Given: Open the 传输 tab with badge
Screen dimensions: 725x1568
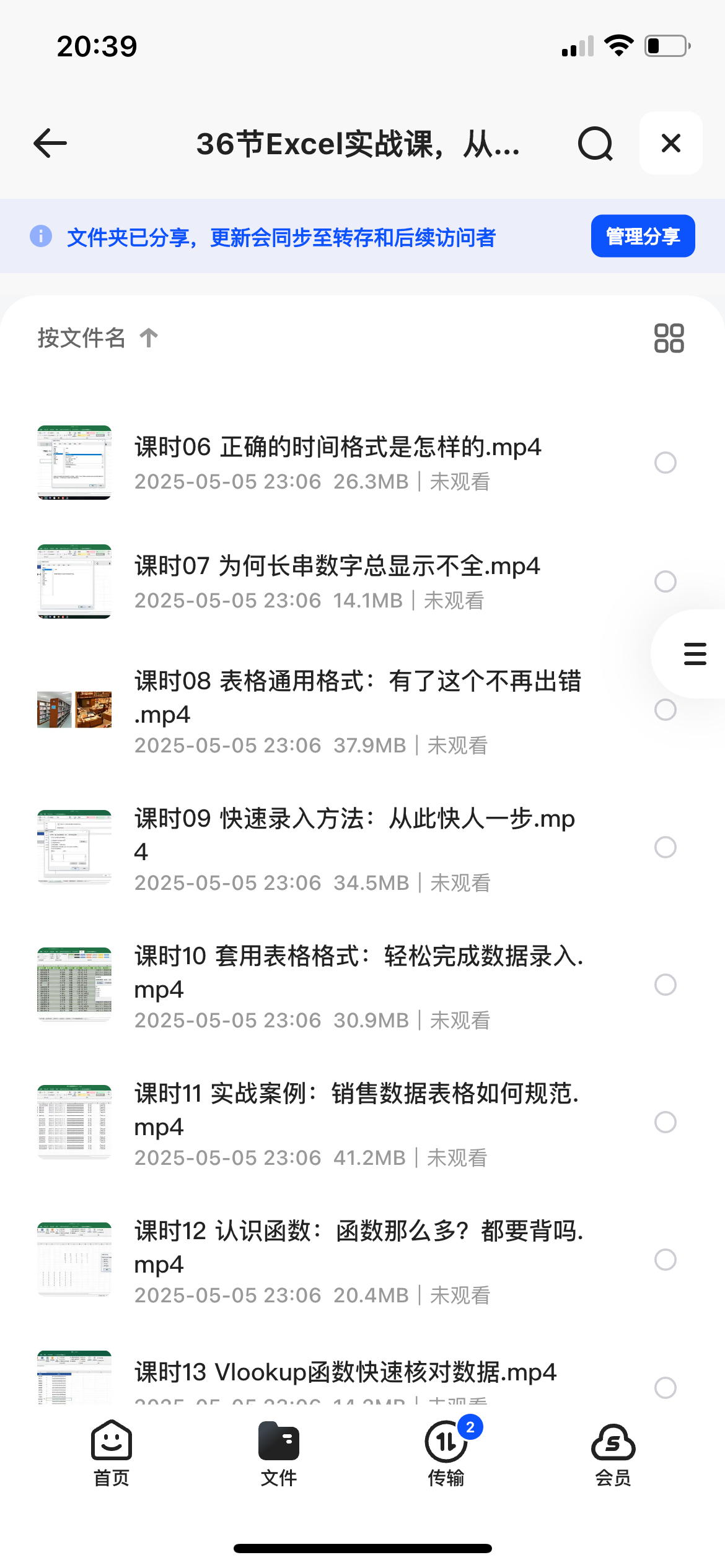Looking at the screenshot, I should tap(446, 1453).
